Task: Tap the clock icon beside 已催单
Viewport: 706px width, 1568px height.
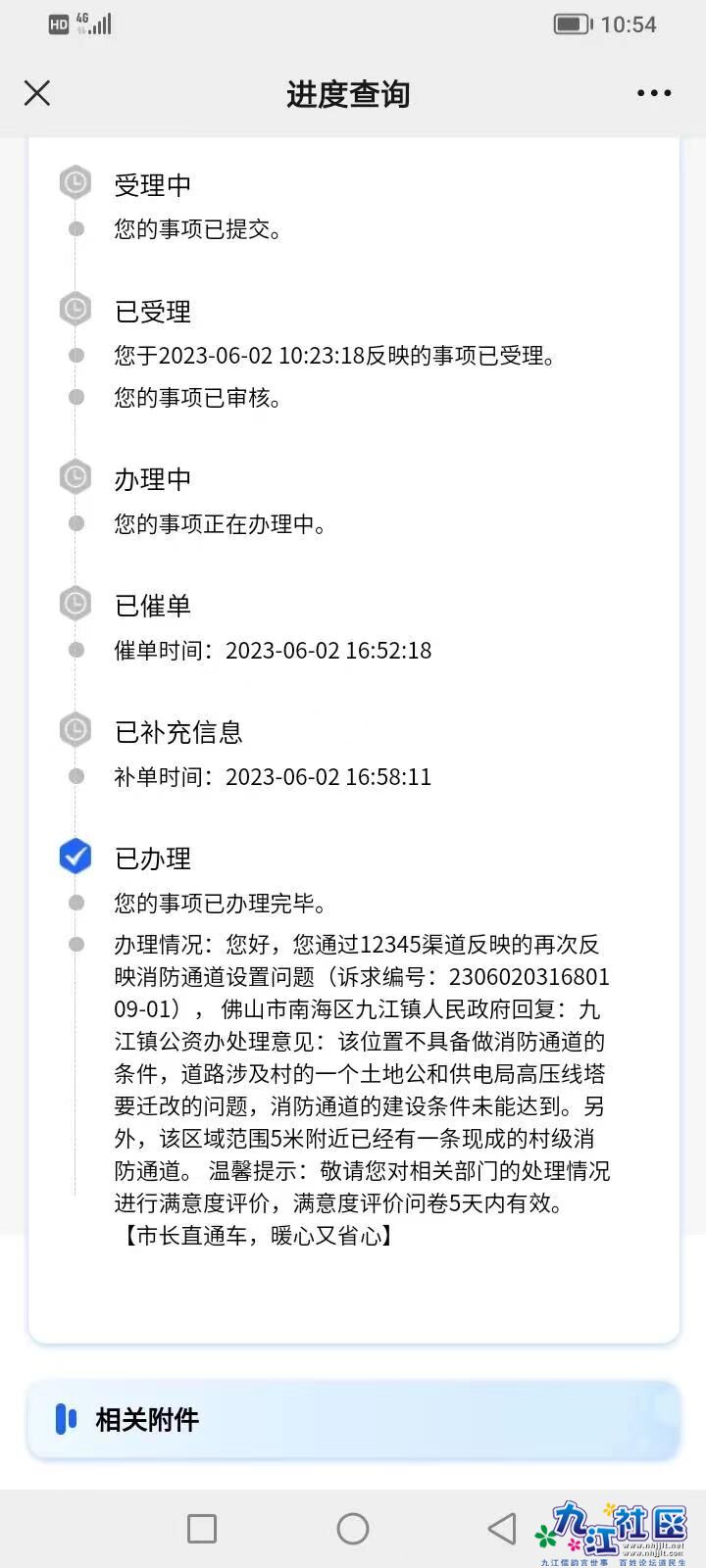Action: [75, 604]
